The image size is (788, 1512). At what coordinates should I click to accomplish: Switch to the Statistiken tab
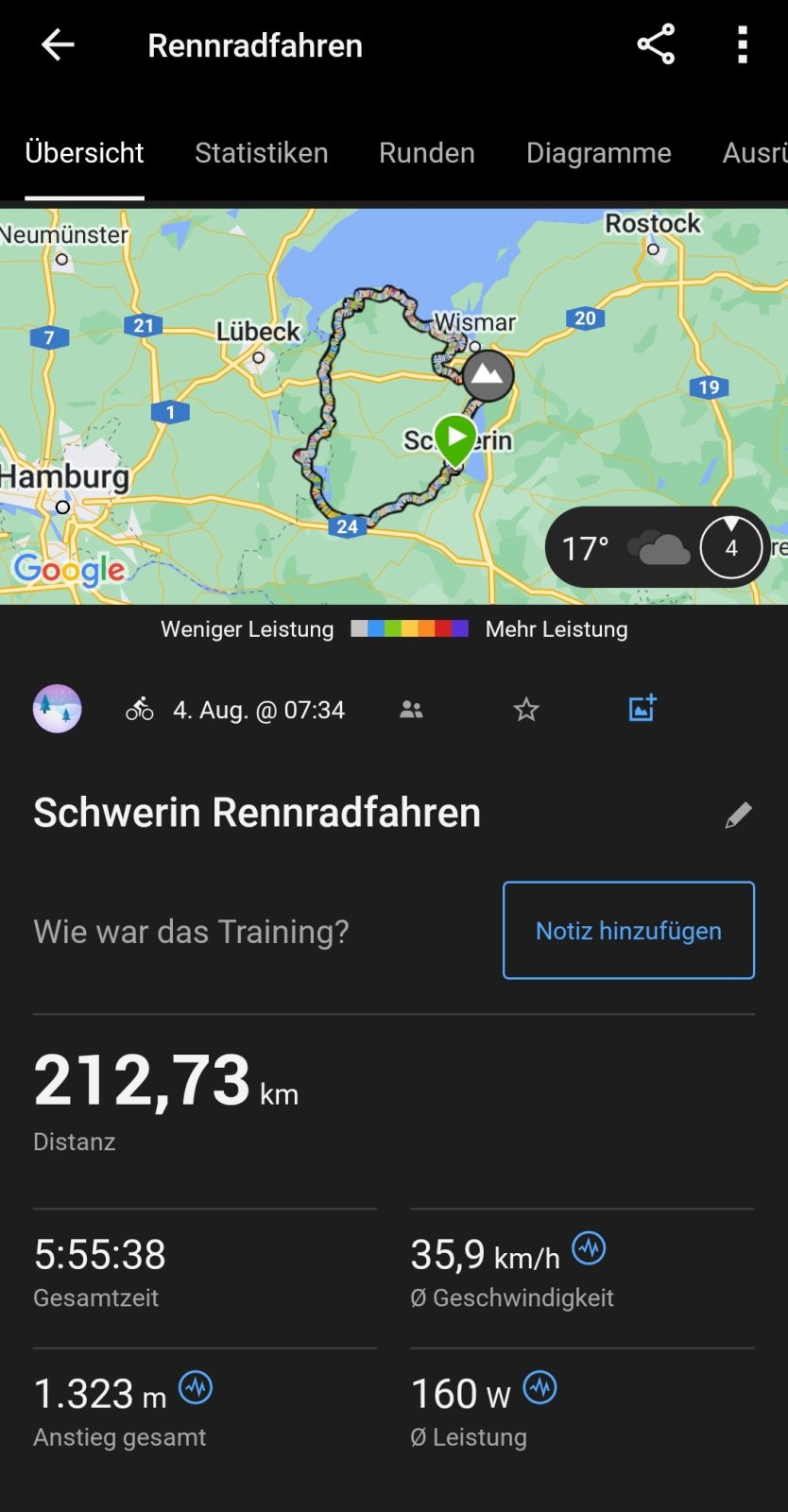pyautogui.click(x=261, y=153)
